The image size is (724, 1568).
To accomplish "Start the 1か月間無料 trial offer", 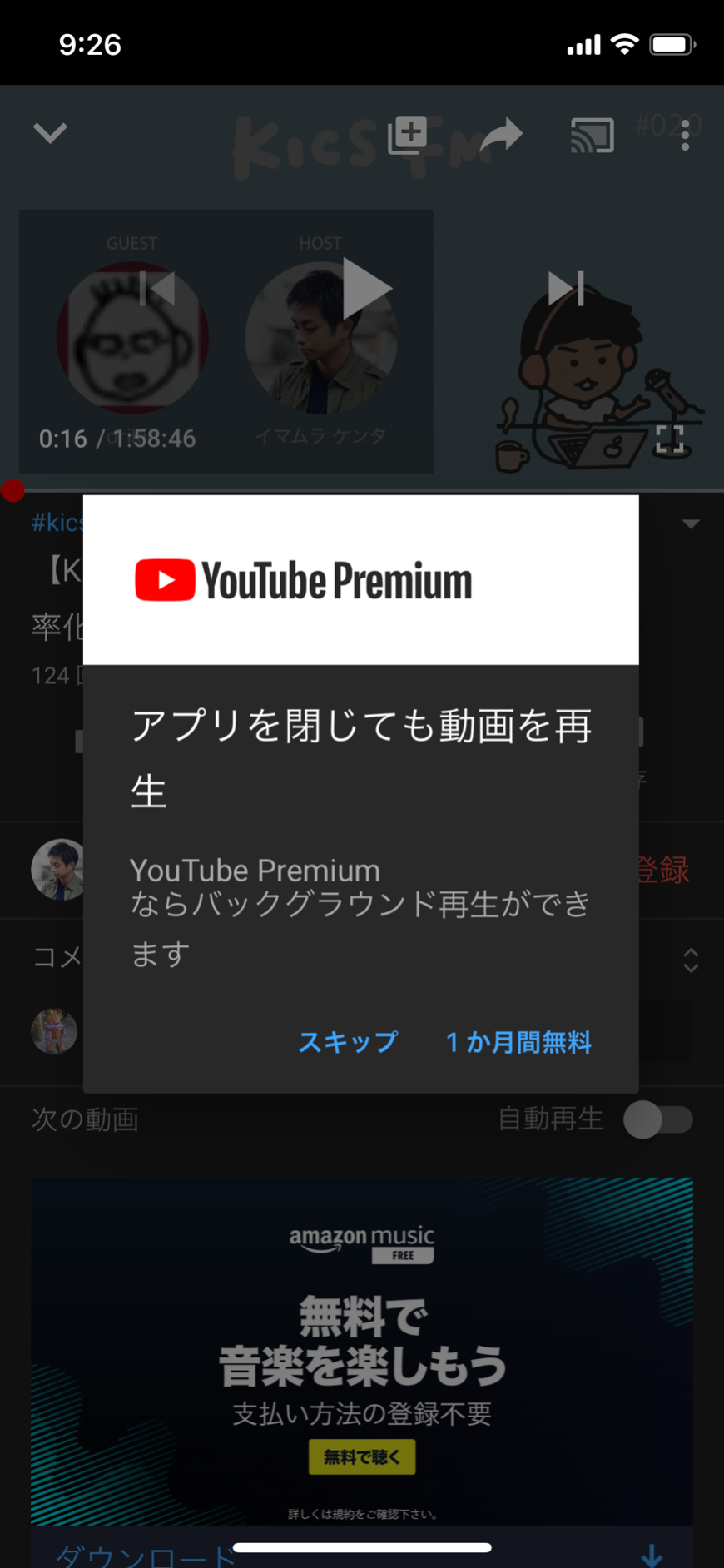I will pyautogui.click(x=518, y=1041).
